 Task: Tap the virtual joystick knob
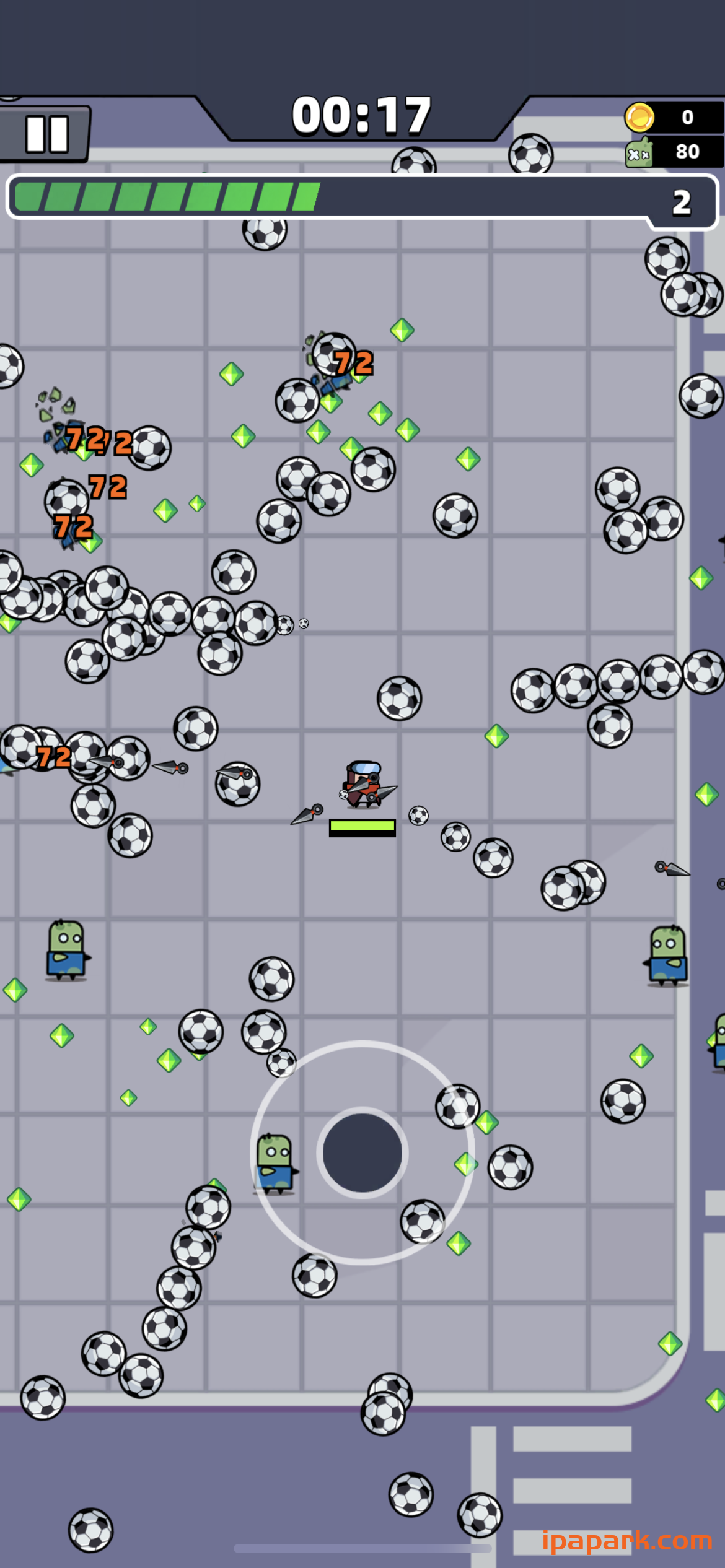pyautogui.click(x=362, y=1152)
